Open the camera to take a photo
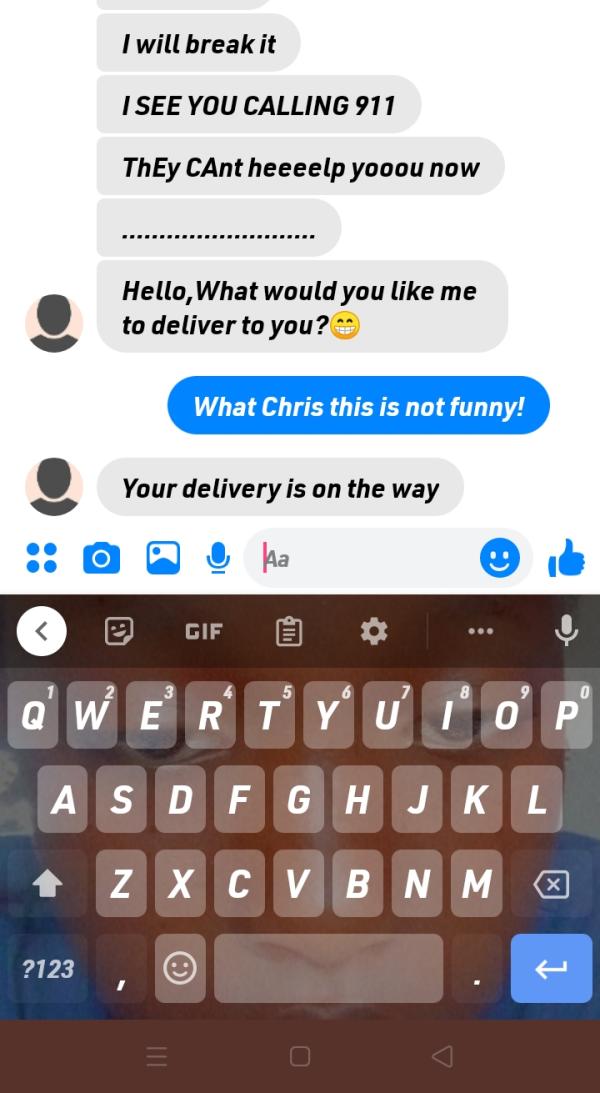 [100, 558]
